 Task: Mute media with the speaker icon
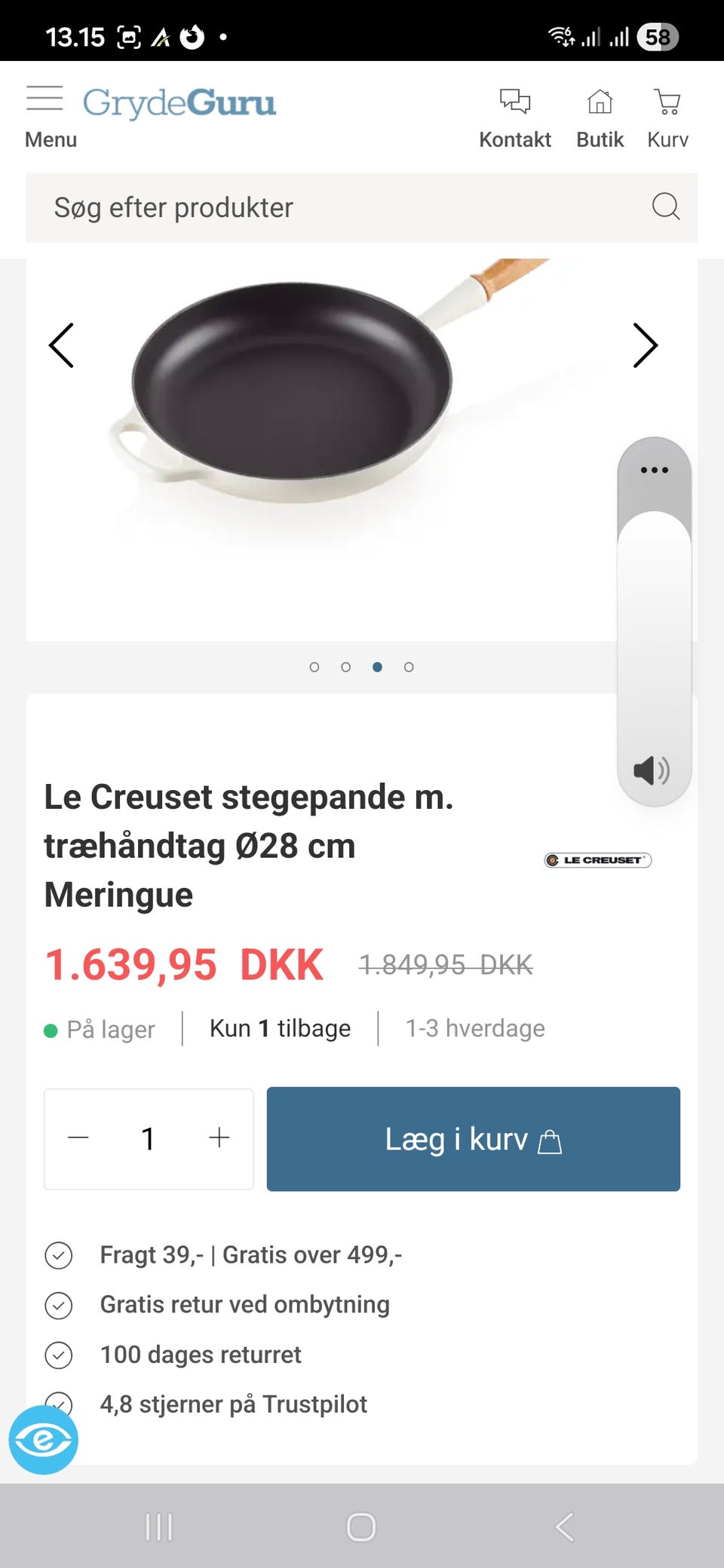click(x=651, y=770)
